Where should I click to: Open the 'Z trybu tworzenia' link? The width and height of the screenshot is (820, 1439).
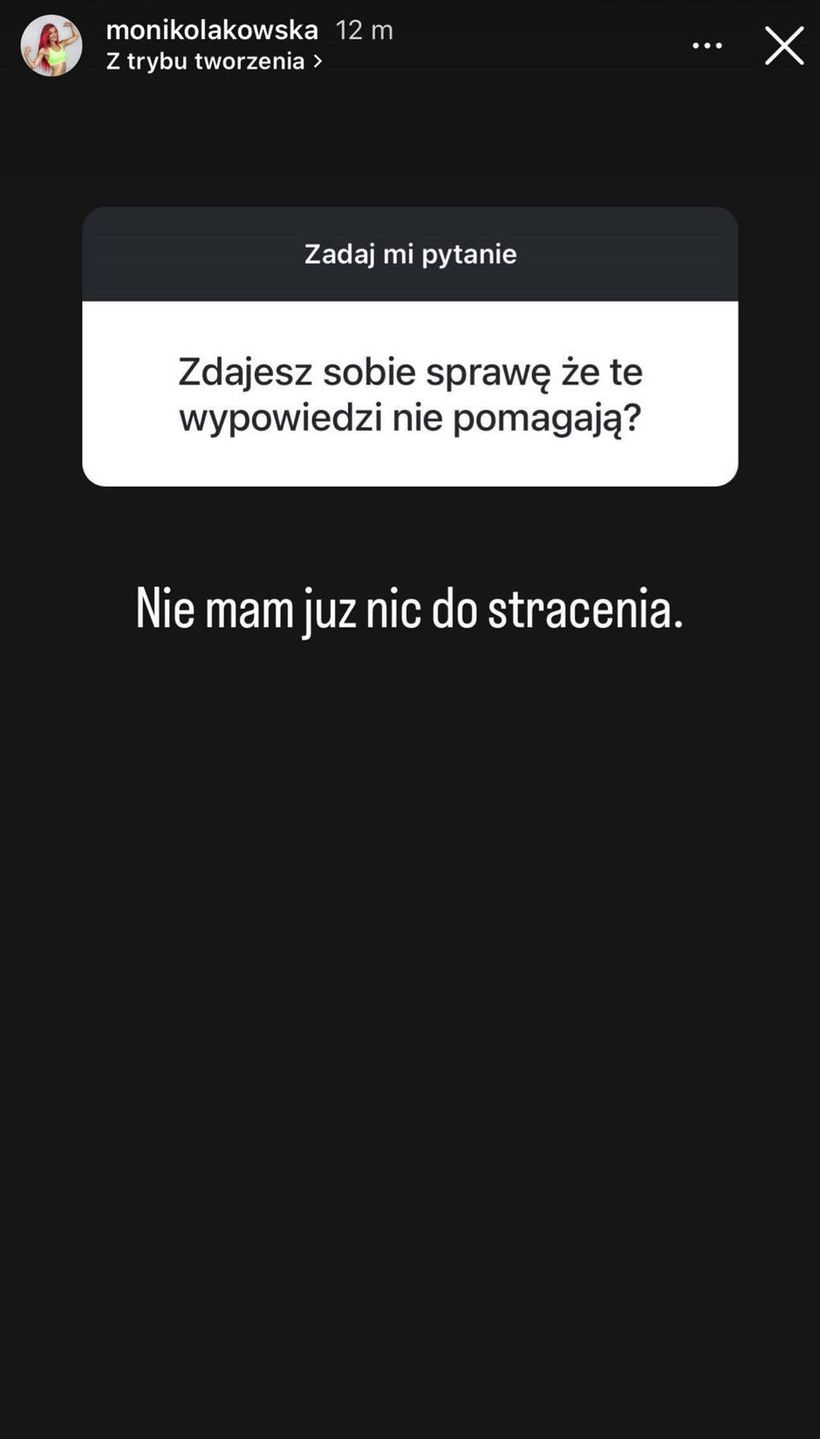(x=213, y=61)
